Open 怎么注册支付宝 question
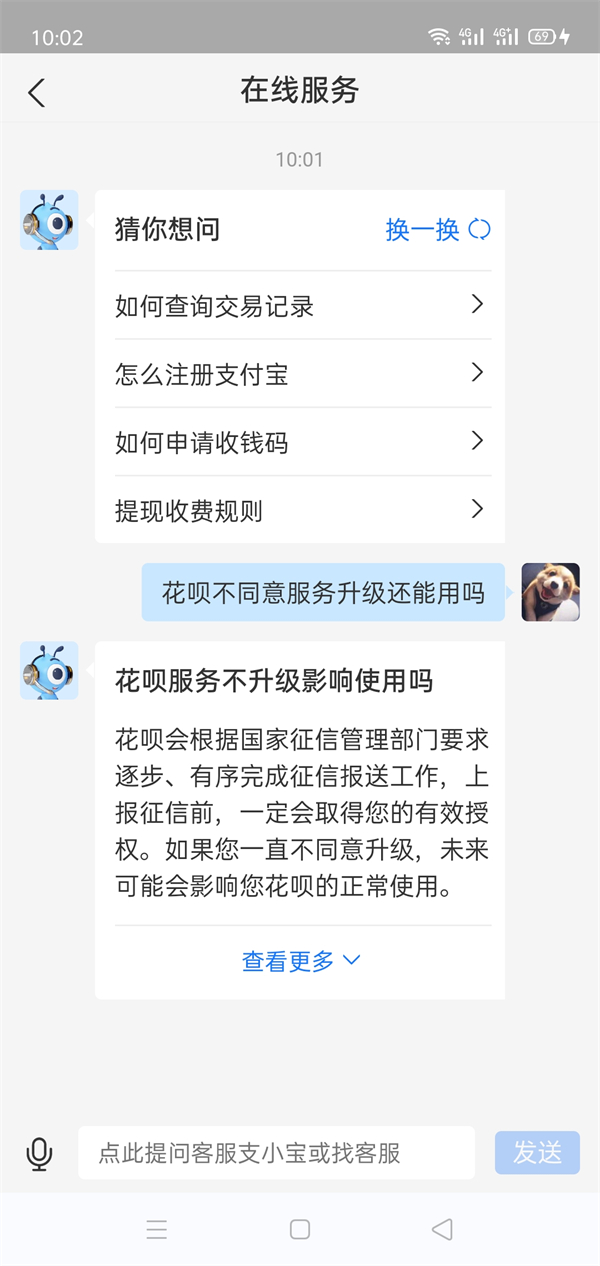600x1266 pixels. tap(302, 374)
